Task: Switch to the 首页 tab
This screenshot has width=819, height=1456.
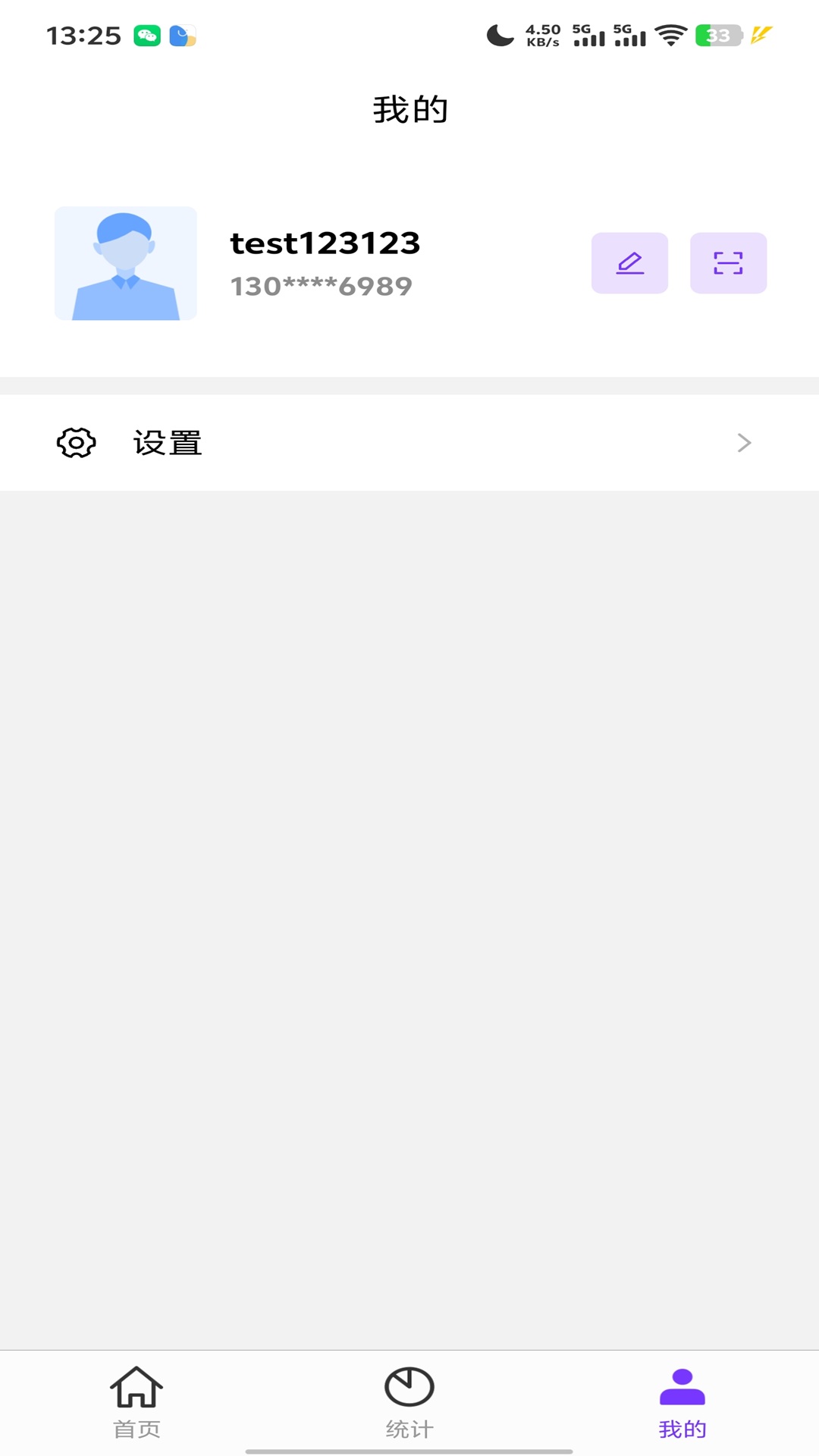Action: pyautogui.click(x=136, y=1402)
